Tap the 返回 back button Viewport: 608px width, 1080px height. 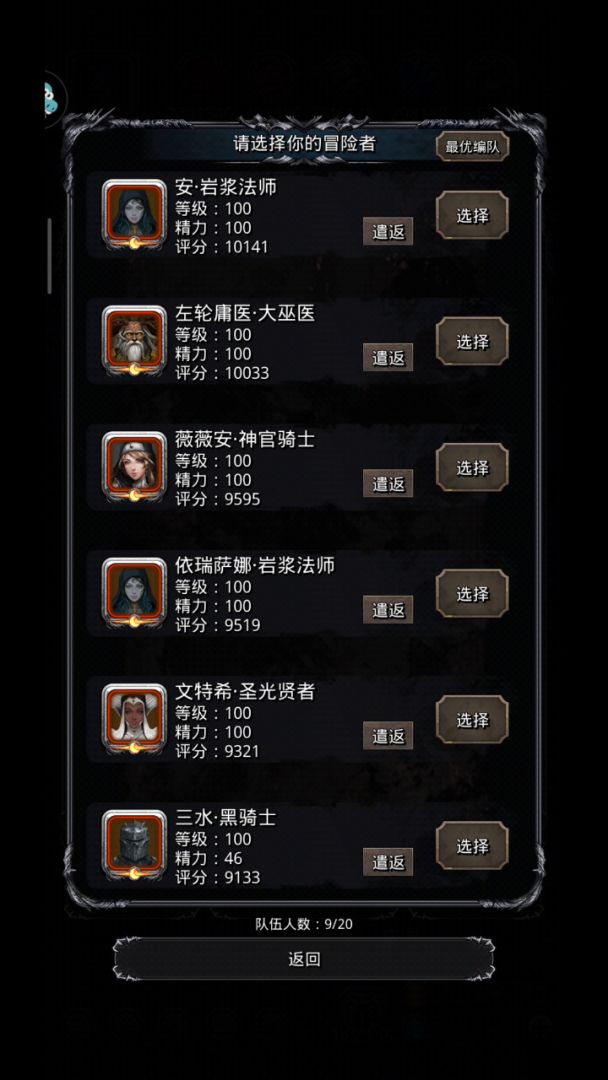point(304,959)
